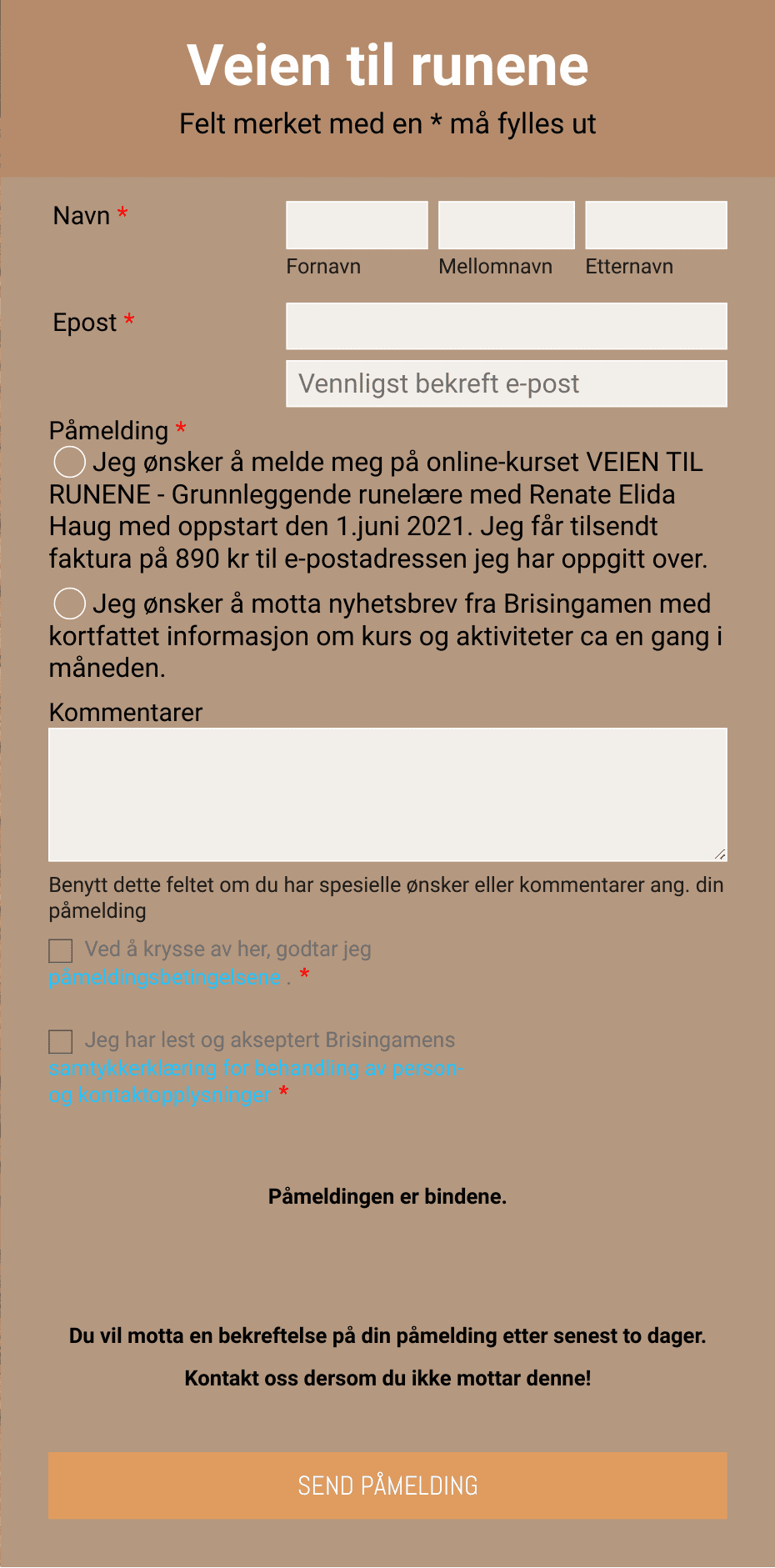Check the påmeldingsbetingelsene acceptance box

[61, 950]
